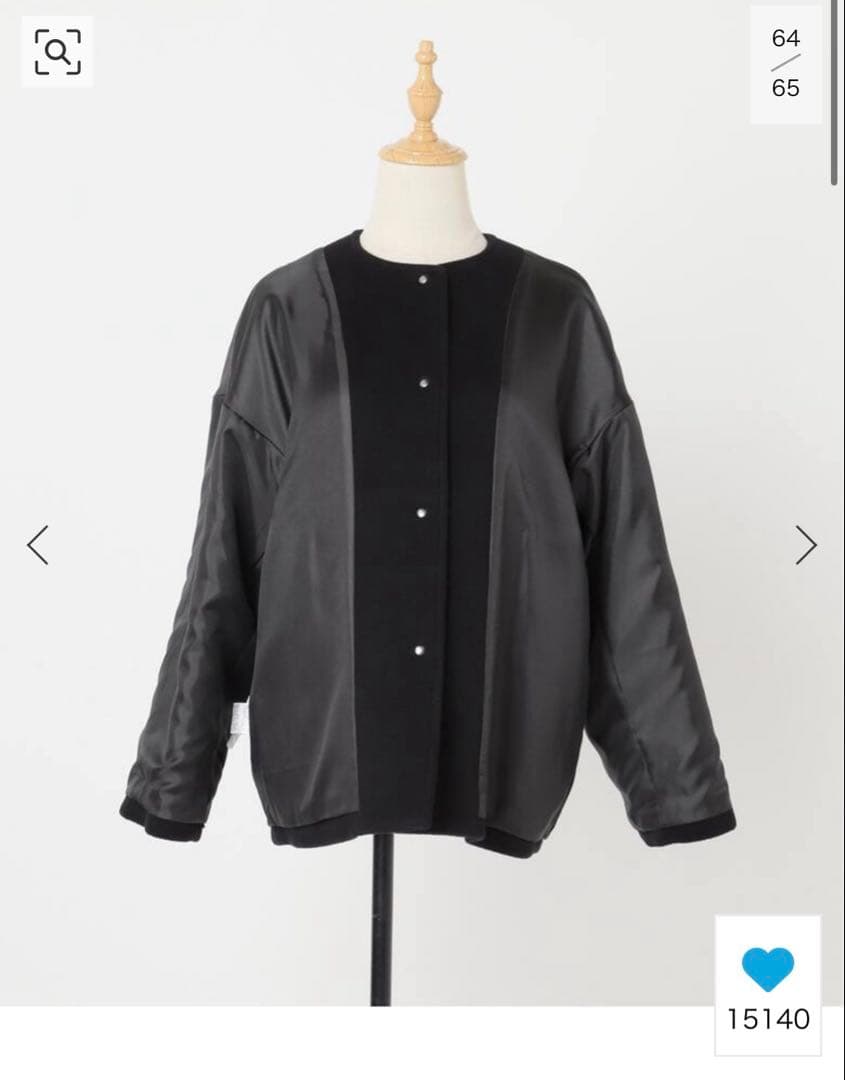Go to the next product photo
Viewport: 845px width, 1080px height.
[806, 545]
